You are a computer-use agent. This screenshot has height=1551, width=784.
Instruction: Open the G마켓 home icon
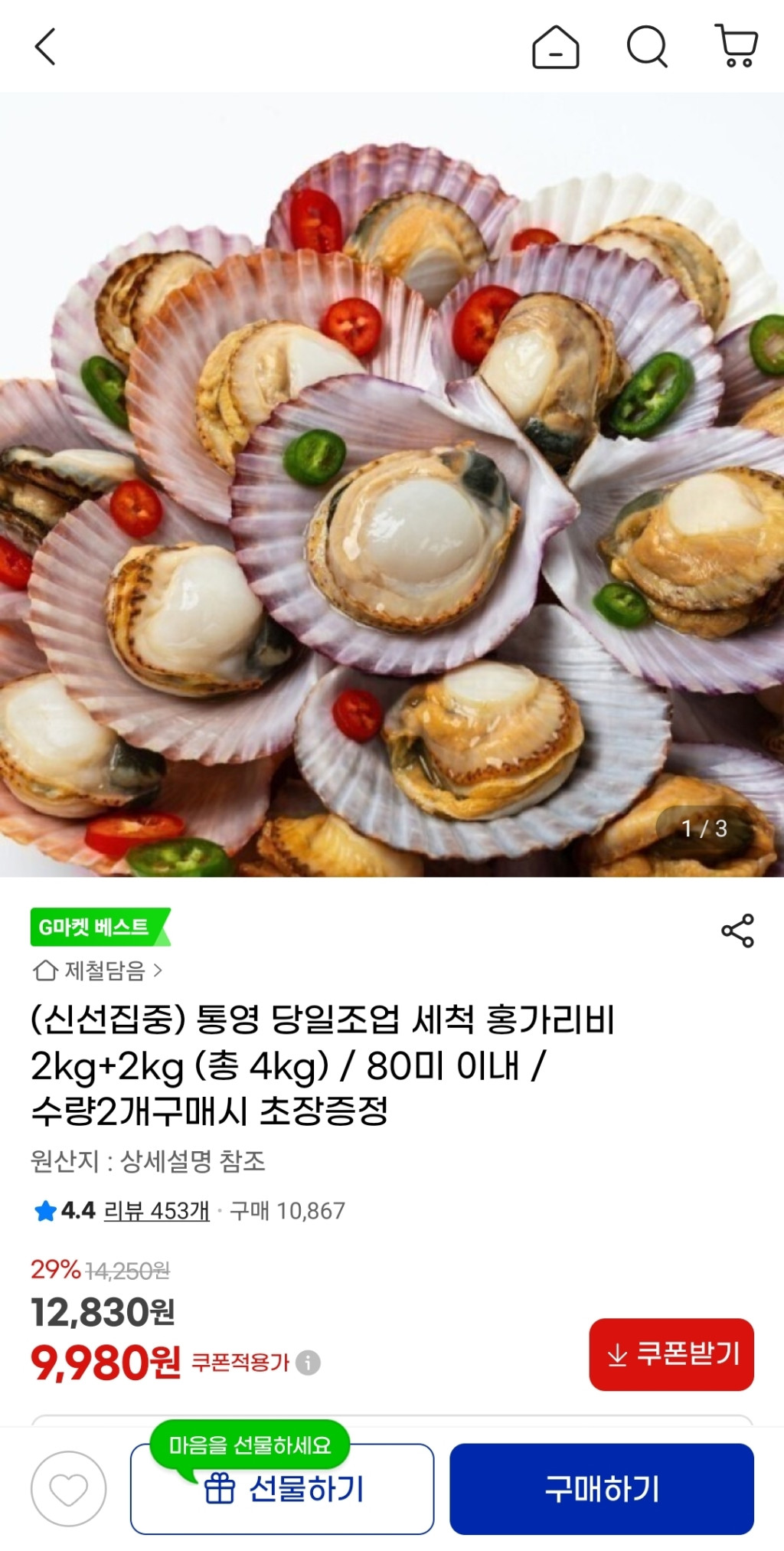click(x=555, y=47)
